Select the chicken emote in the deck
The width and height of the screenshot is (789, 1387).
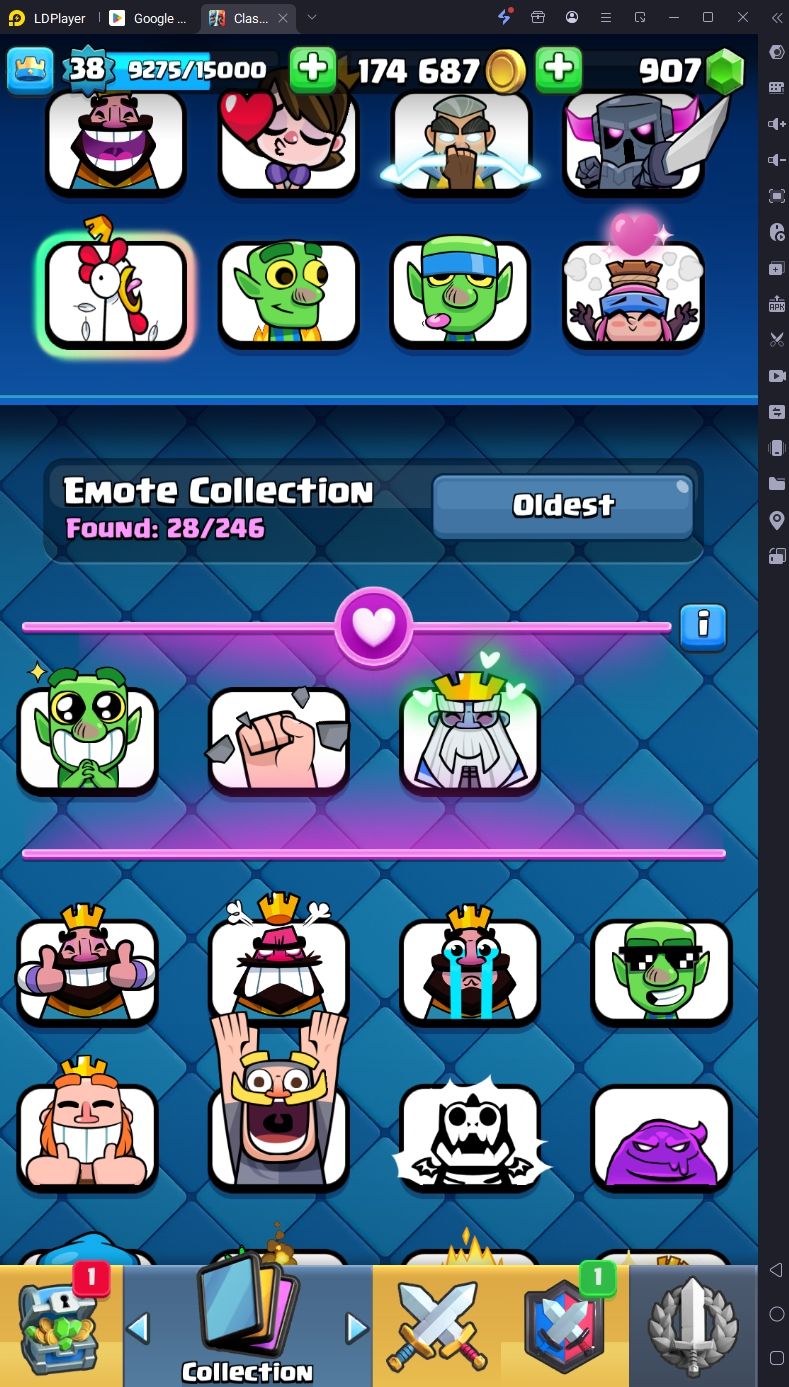click(116, 295)
